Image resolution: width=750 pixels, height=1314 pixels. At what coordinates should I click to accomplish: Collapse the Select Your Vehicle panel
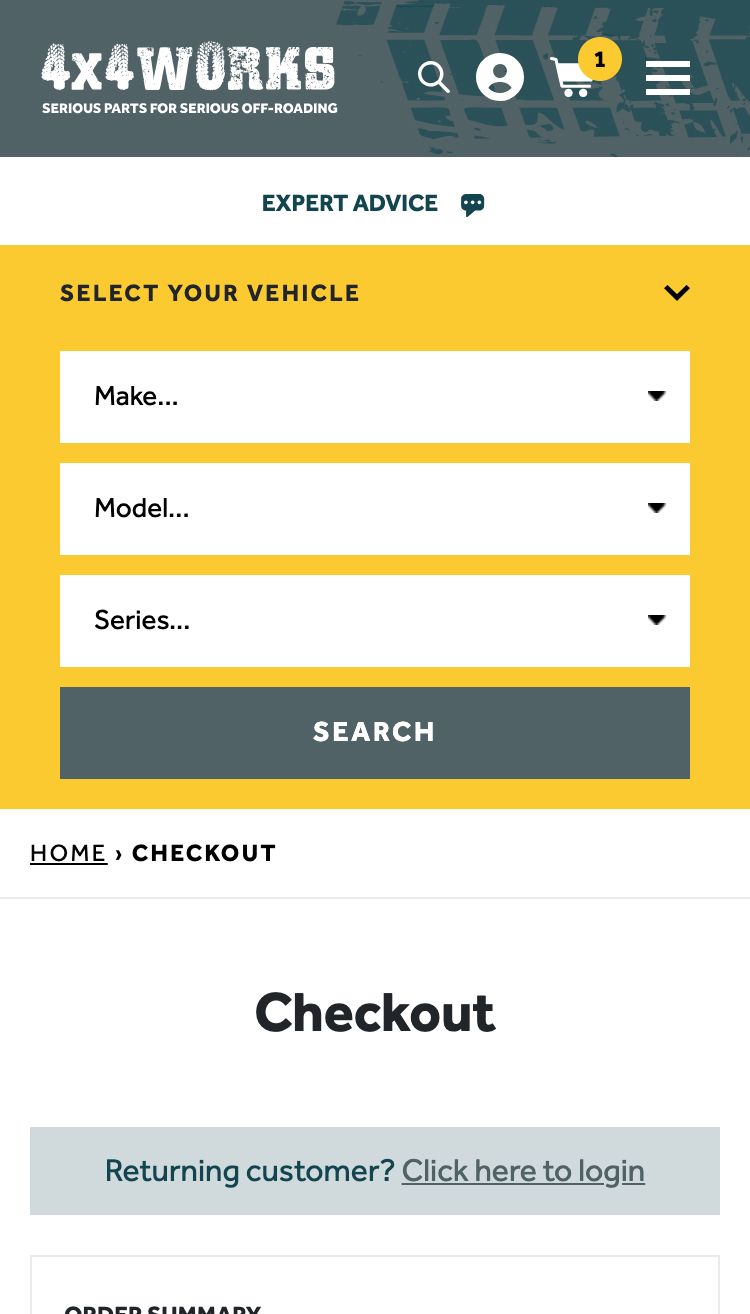point(677,293)
